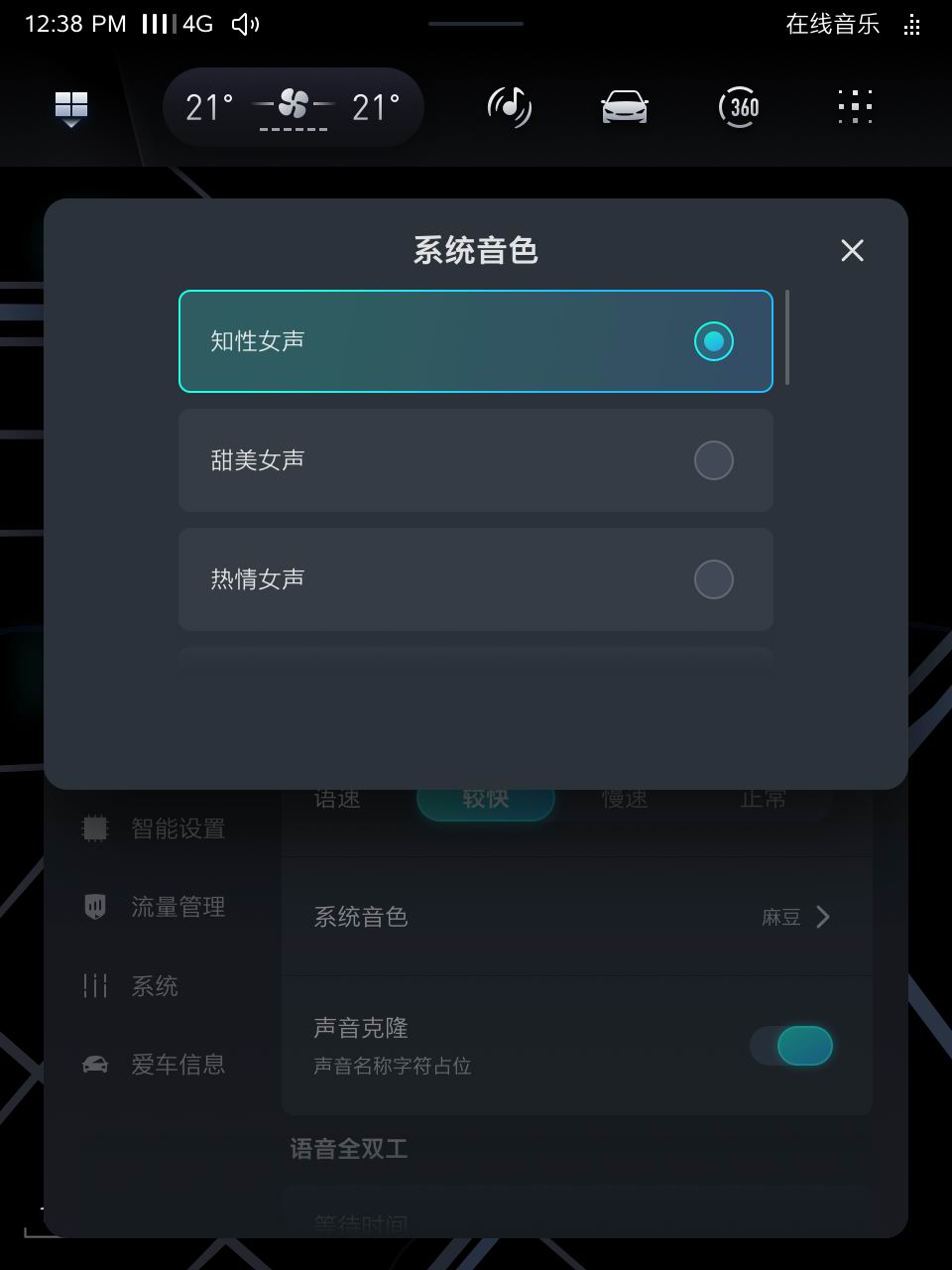Open the home grid icon in top bar
The image size is (952, 1270).
(x=71, y=107)
